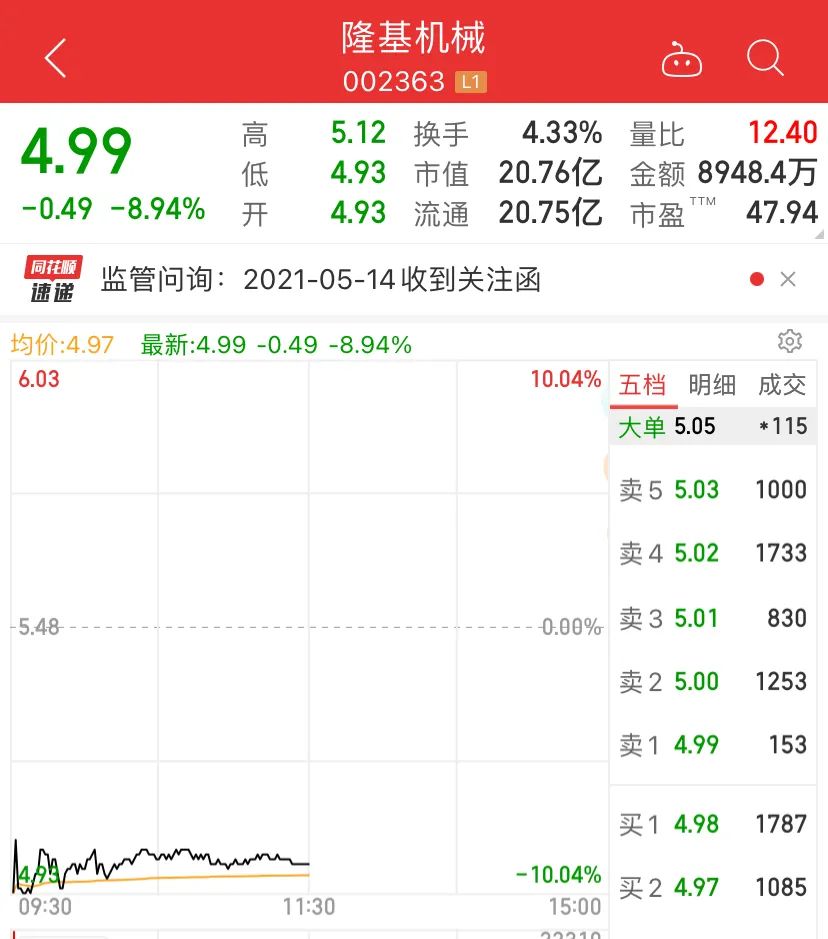Select the 卖5 order row at 5.03

(x=712, y=490)
